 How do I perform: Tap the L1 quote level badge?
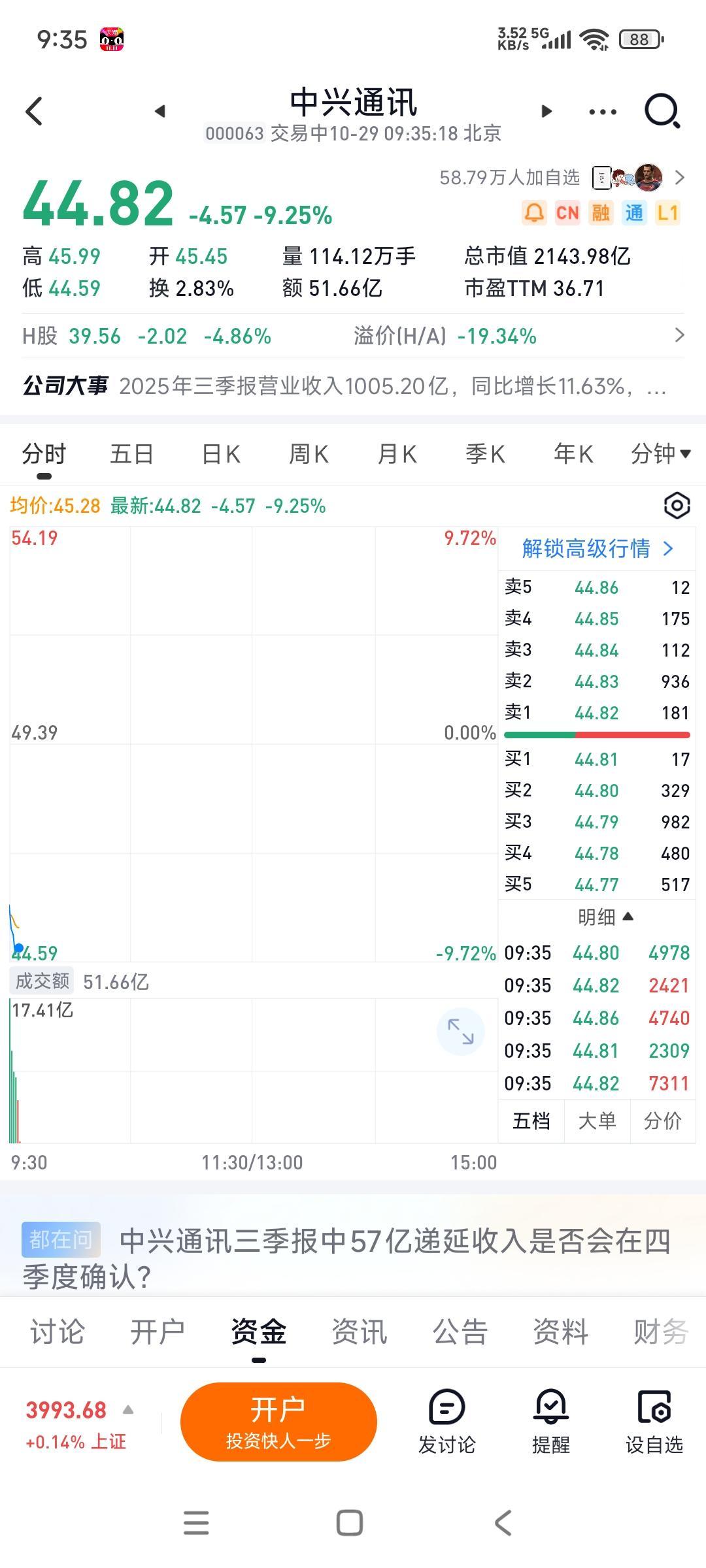pyautogui.click(x=667, y=212)
